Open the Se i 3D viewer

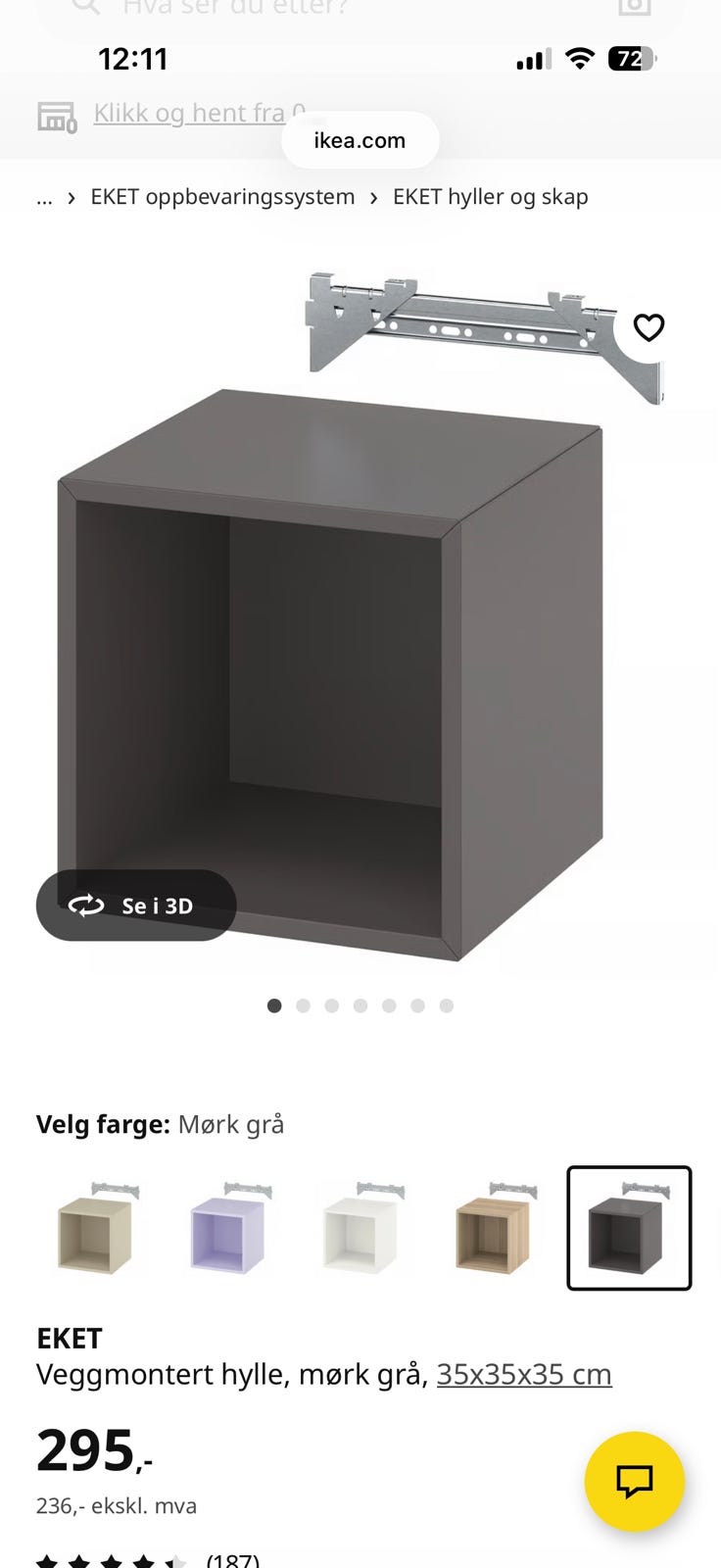[x=136, y=906]
